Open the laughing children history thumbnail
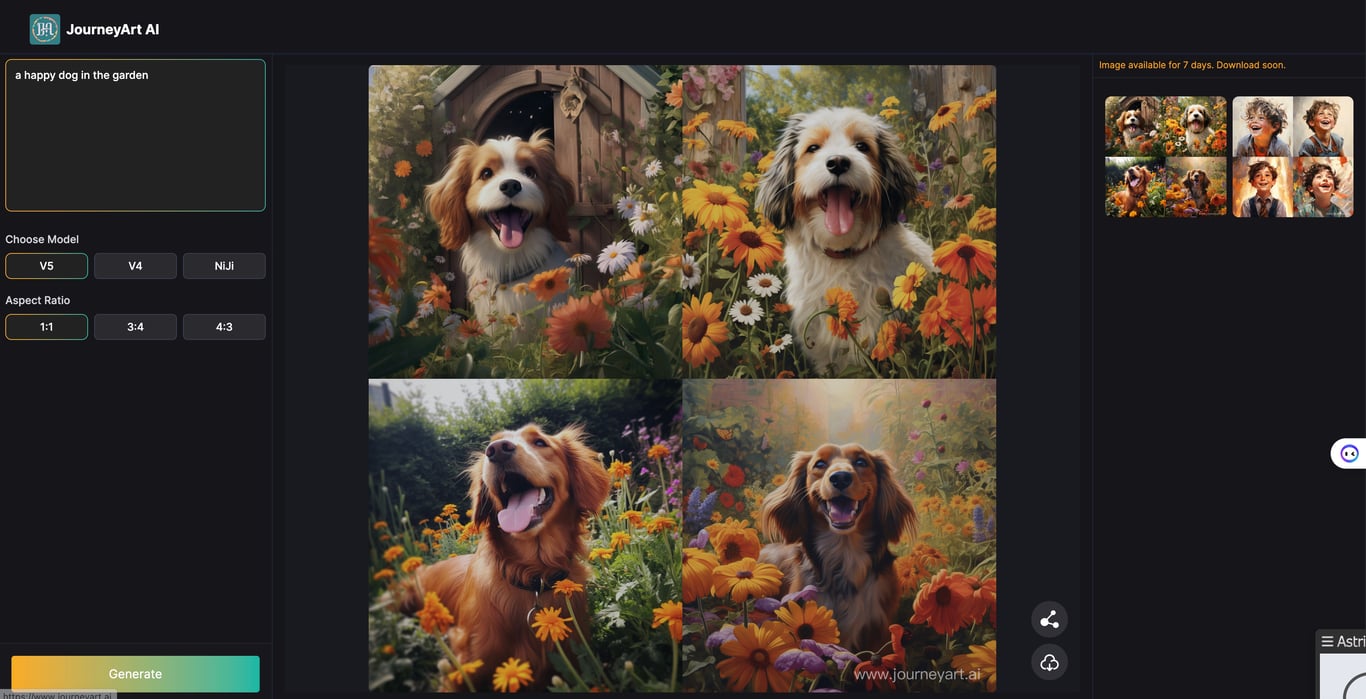This screenshot has height=699, width=1366. pos(1292,157)
